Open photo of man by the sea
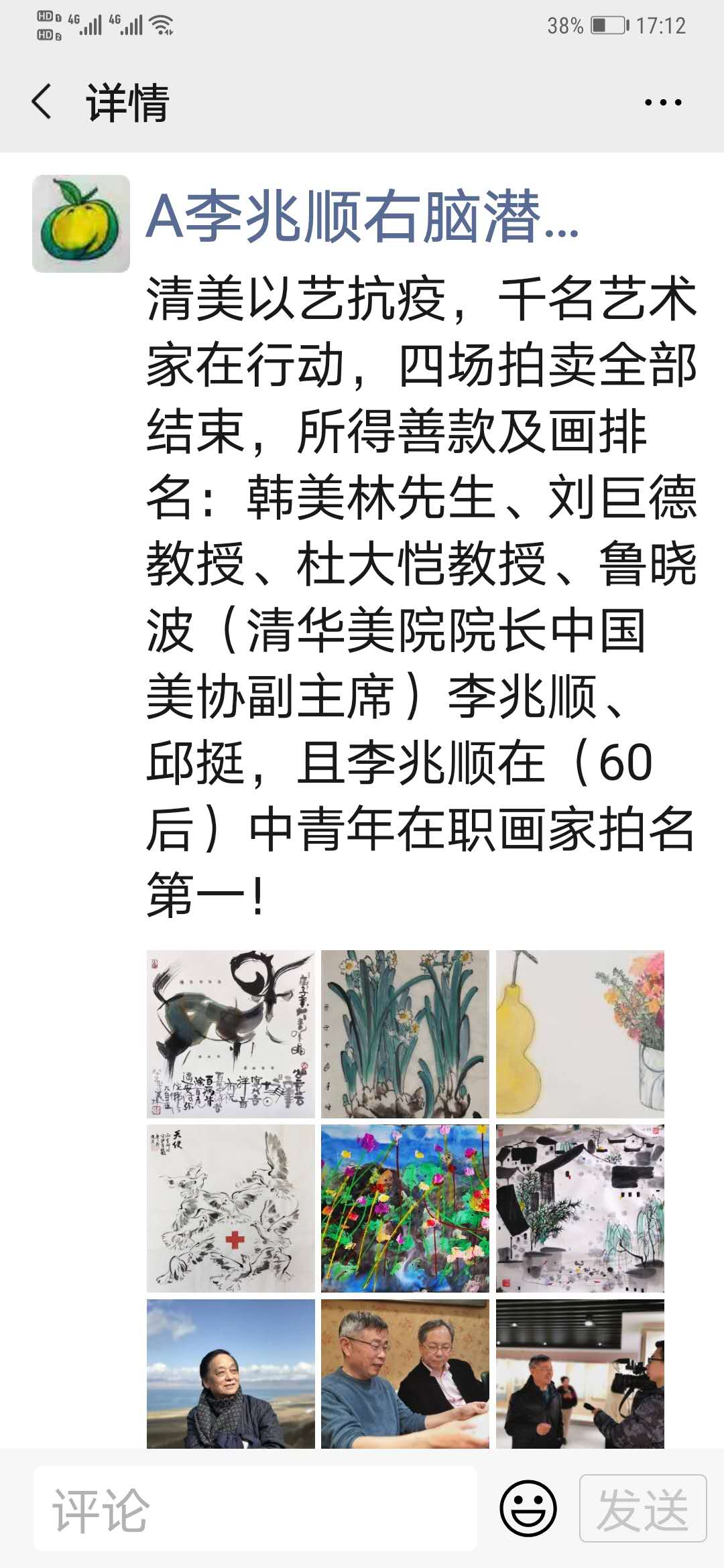 (x=231, y=1374)
